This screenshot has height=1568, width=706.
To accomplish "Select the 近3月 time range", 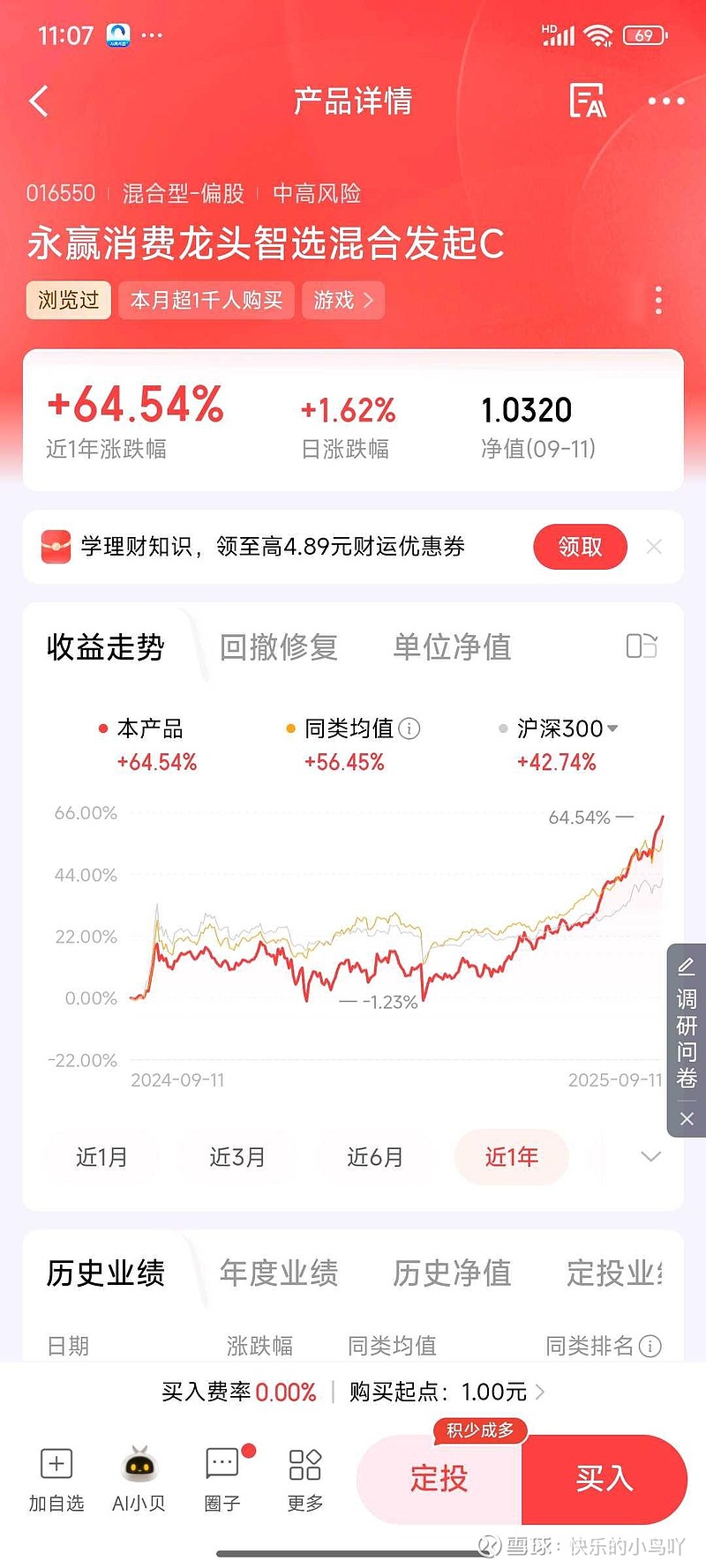I will (x=237, y=1157).
